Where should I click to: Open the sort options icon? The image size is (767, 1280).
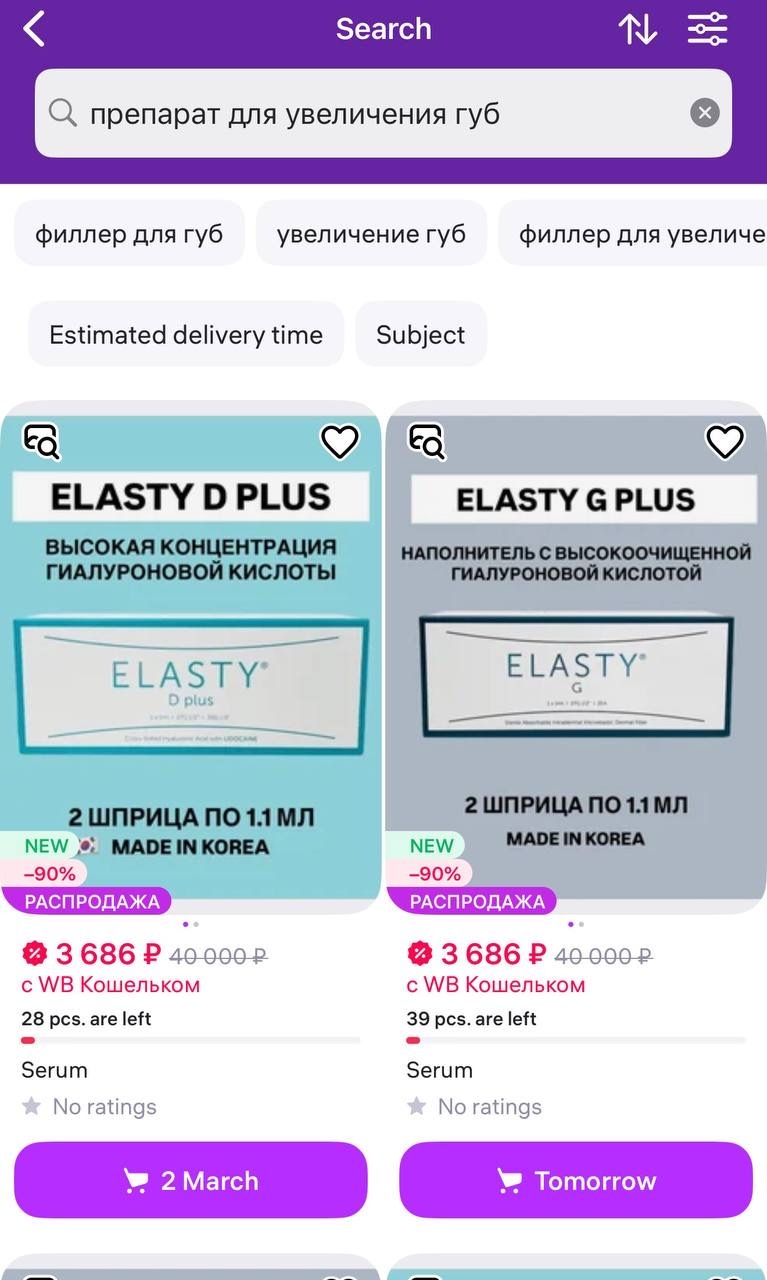click(x=638, y=29)
